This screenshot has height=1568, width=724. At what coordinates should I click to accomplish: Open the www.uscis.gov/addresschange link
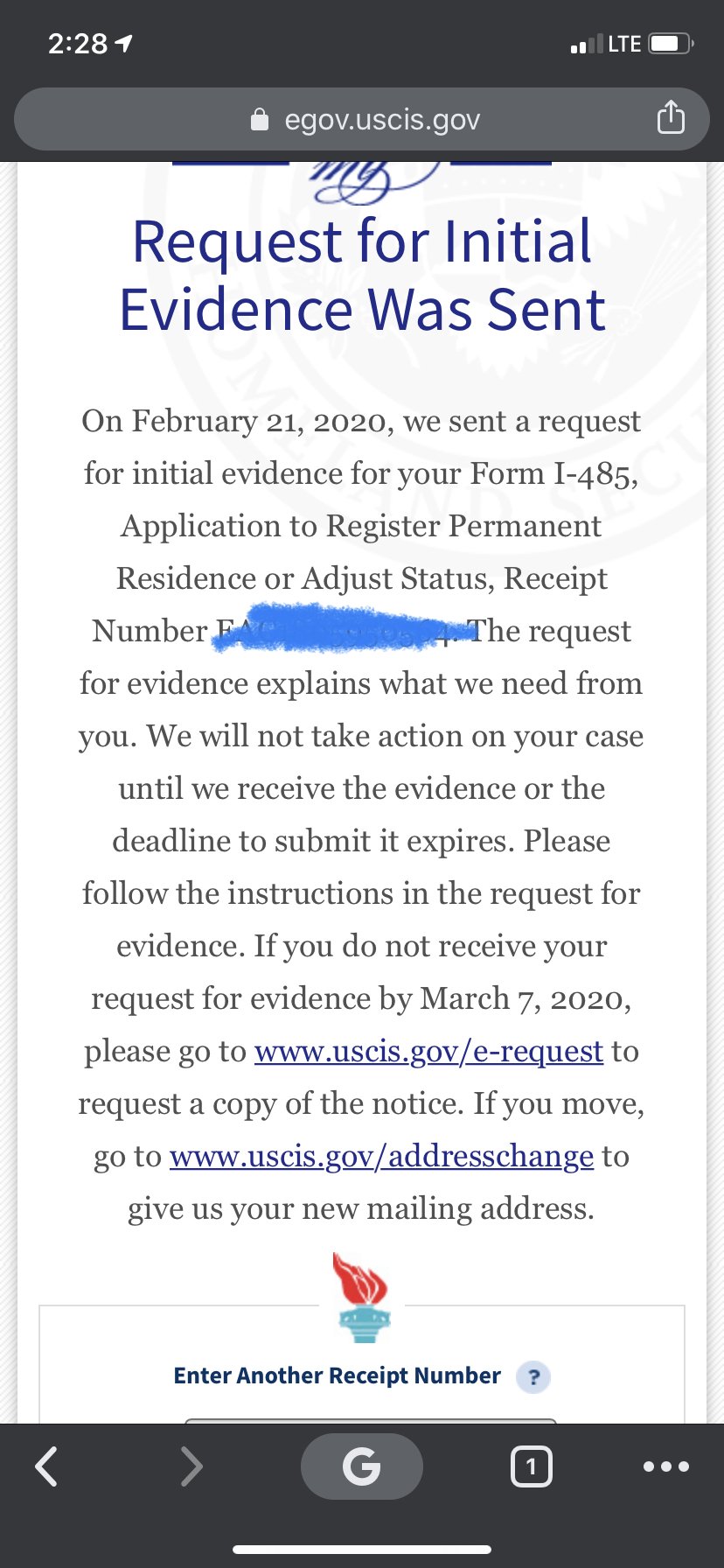point(381,1156)
